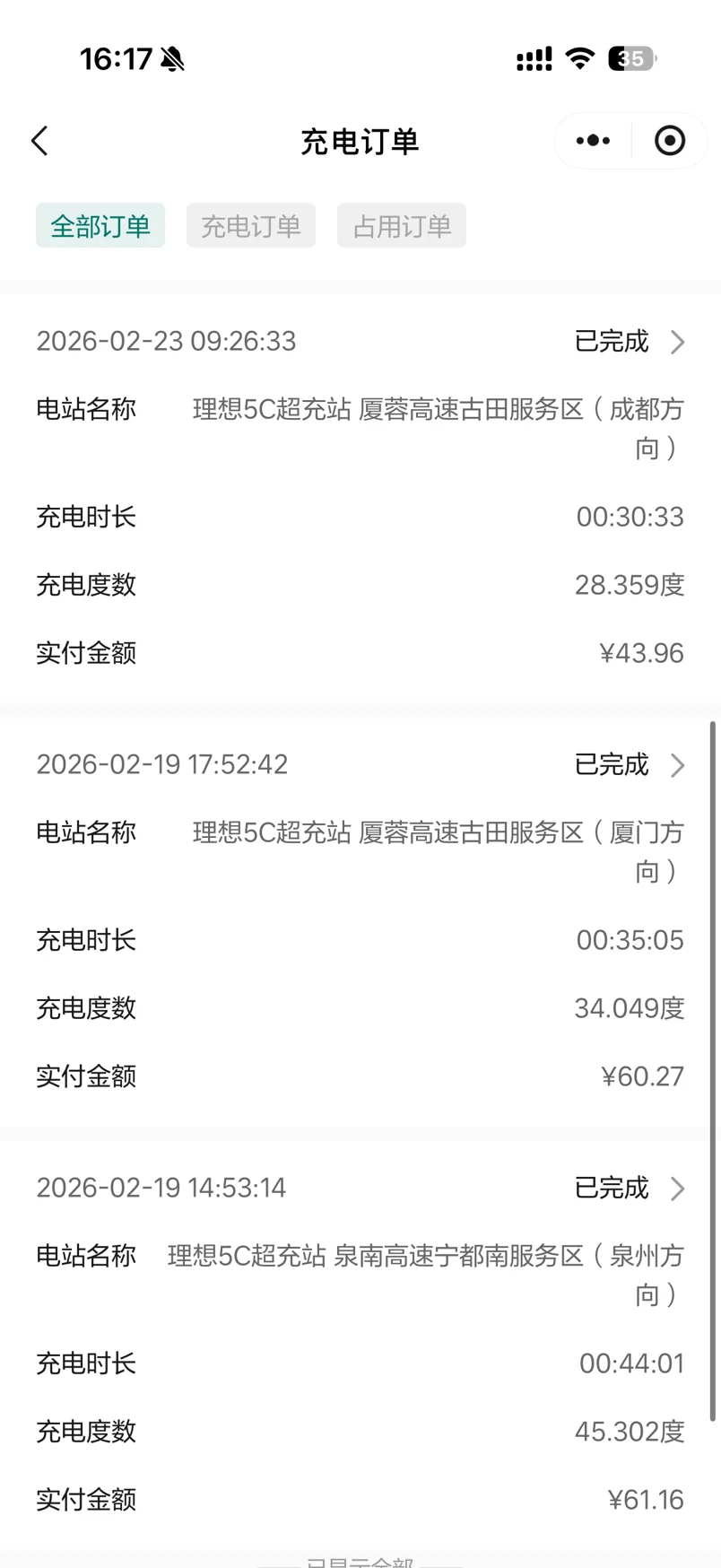The width and height of the screenshot is (721, 1568).
Task: Open the 2026-02-19 17:52:42 order details
Action: pos(630,765)
